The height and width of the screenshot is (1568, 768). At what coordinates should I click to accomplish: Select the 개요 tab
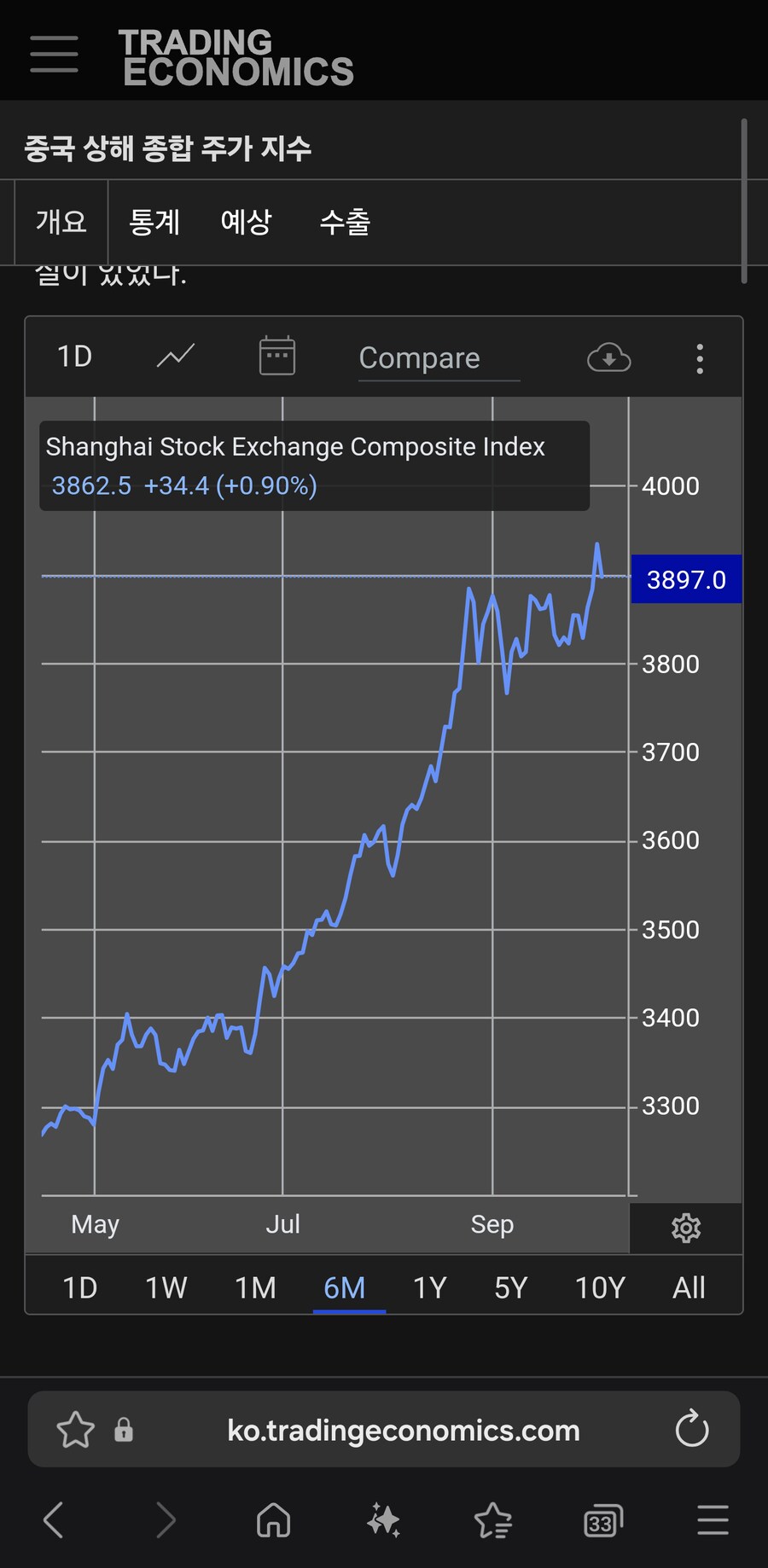click(61, 222)
